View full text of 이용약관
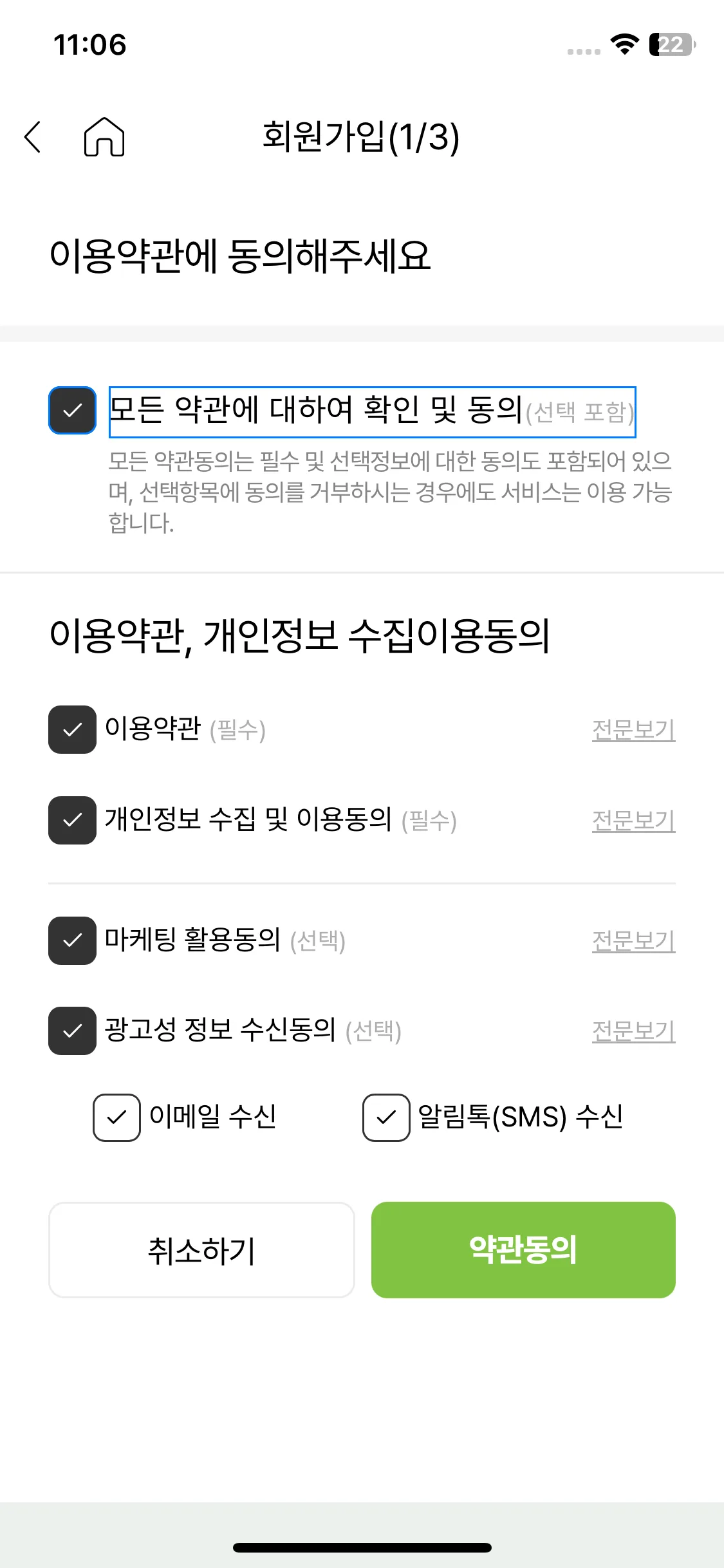 (x=633, y=730)
